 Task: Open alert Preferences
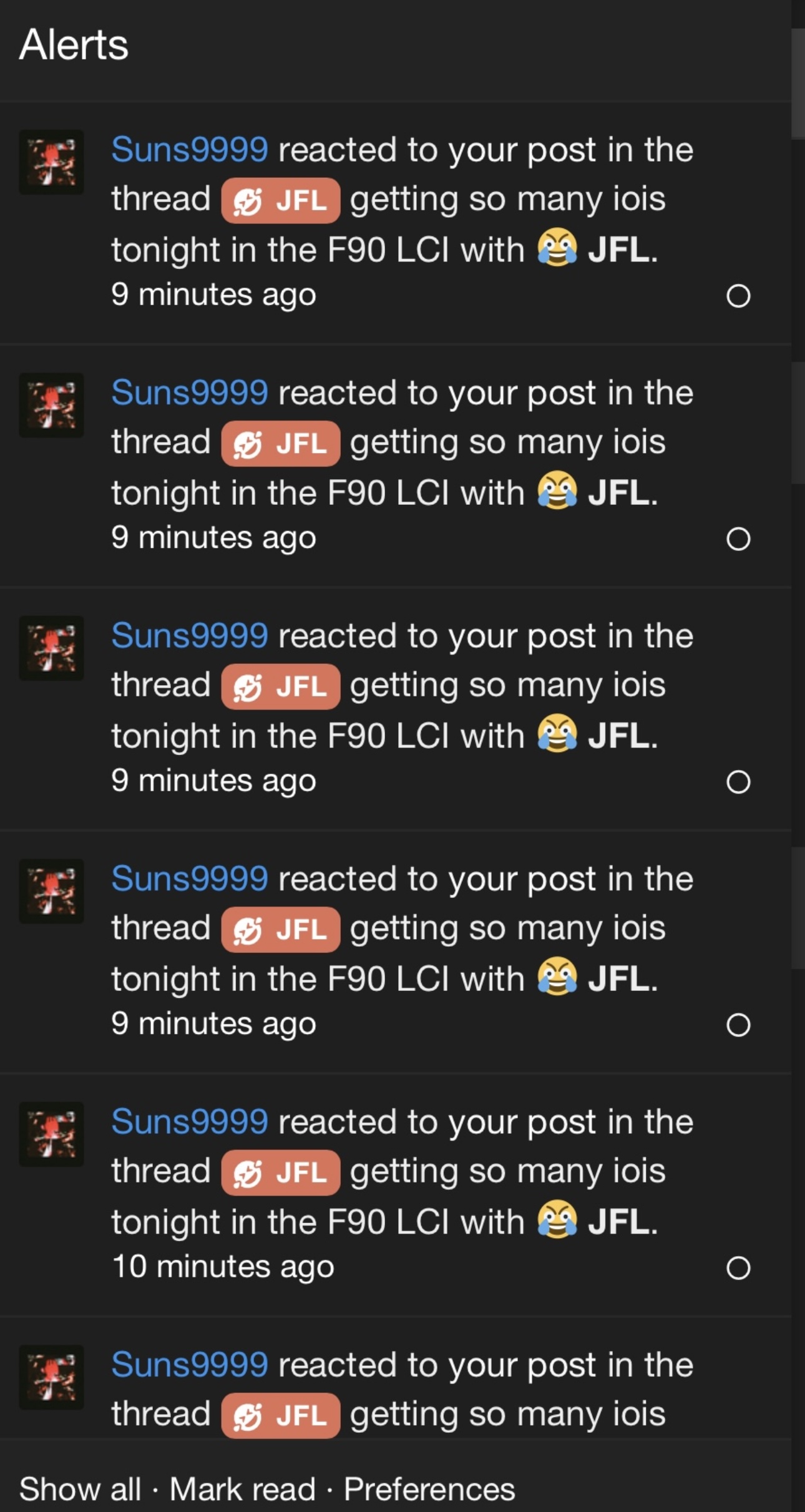[429, 1489]
